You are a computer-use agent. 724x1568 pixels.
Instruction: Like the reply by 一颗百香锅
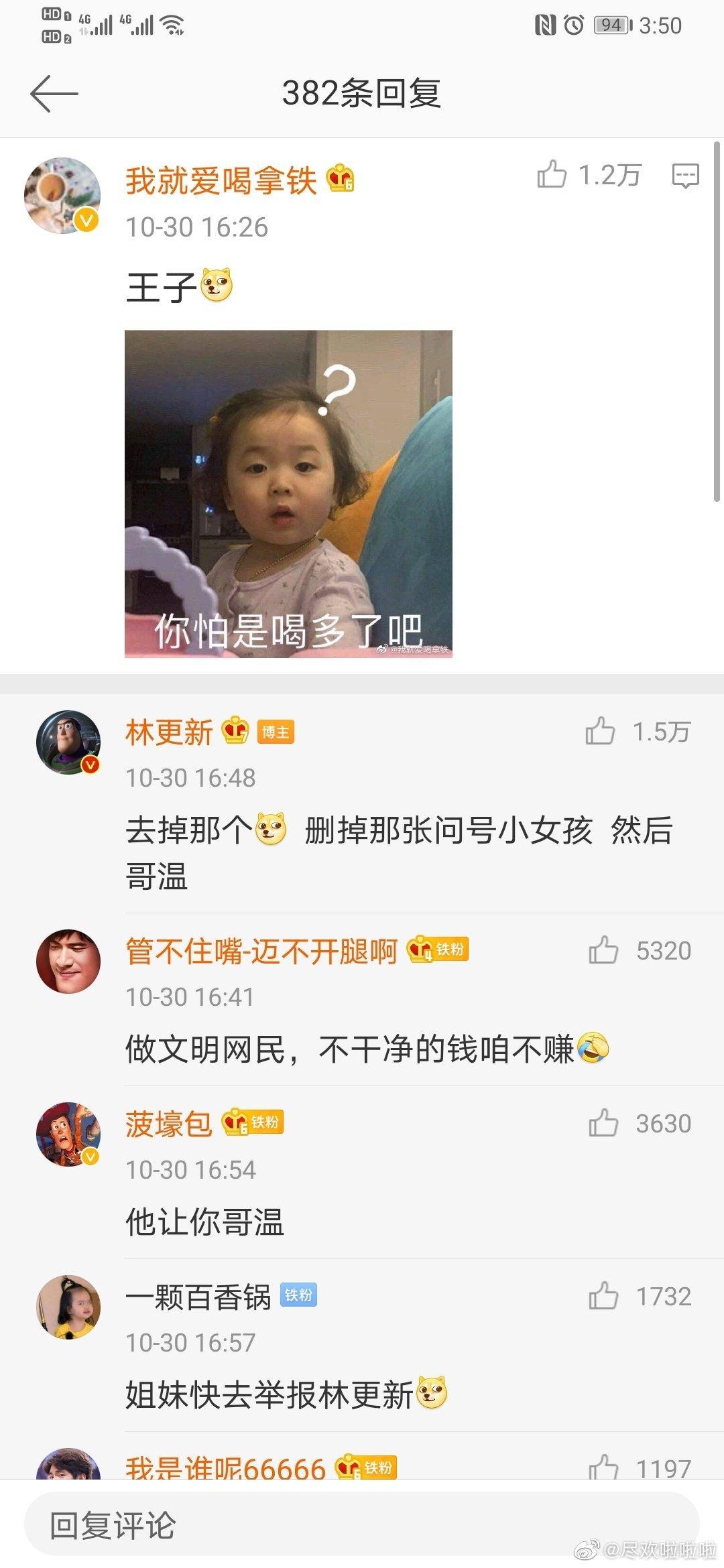click(x=603, y=1296)
